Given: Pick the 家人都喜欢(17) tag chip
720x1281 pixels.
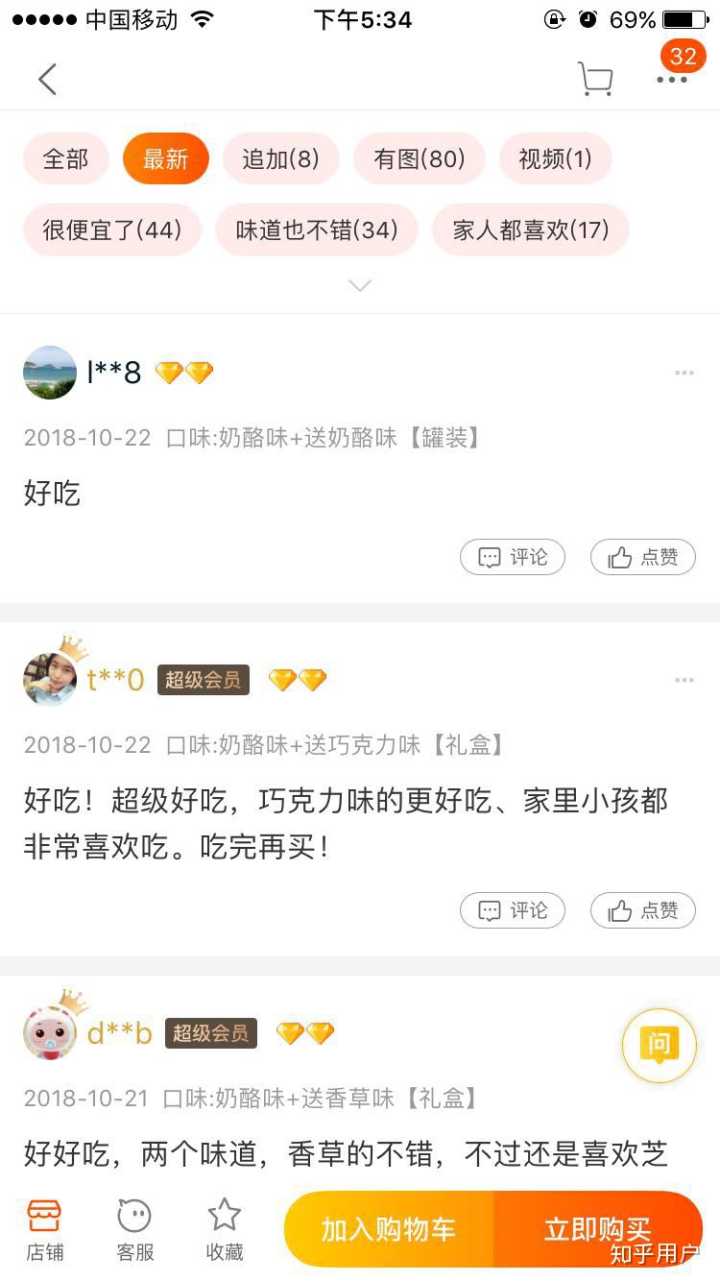Looking at the screenshot, I should tap(530, 230).
